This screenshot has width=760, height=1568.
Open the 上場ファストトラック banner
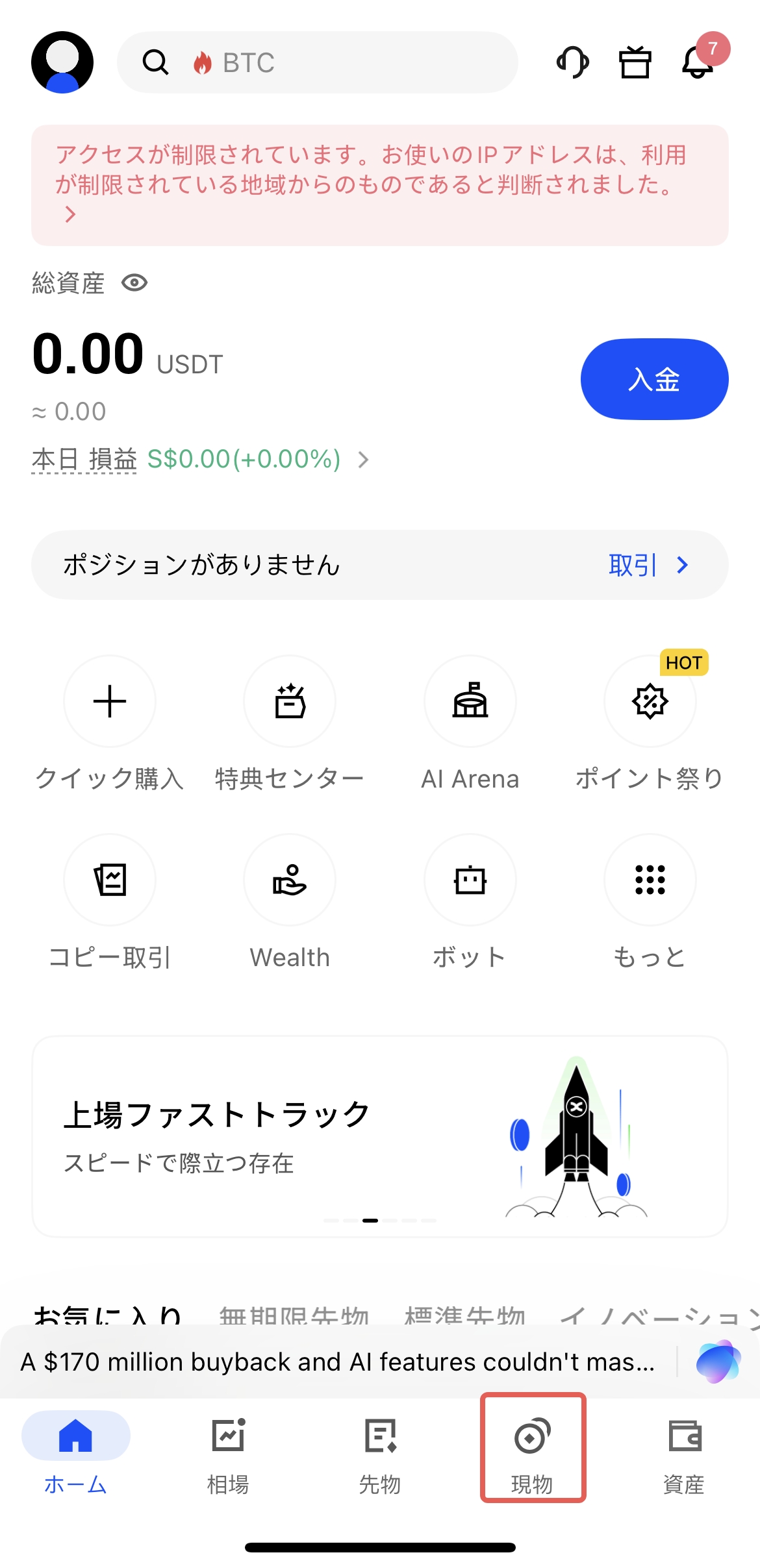(379, 1136)
